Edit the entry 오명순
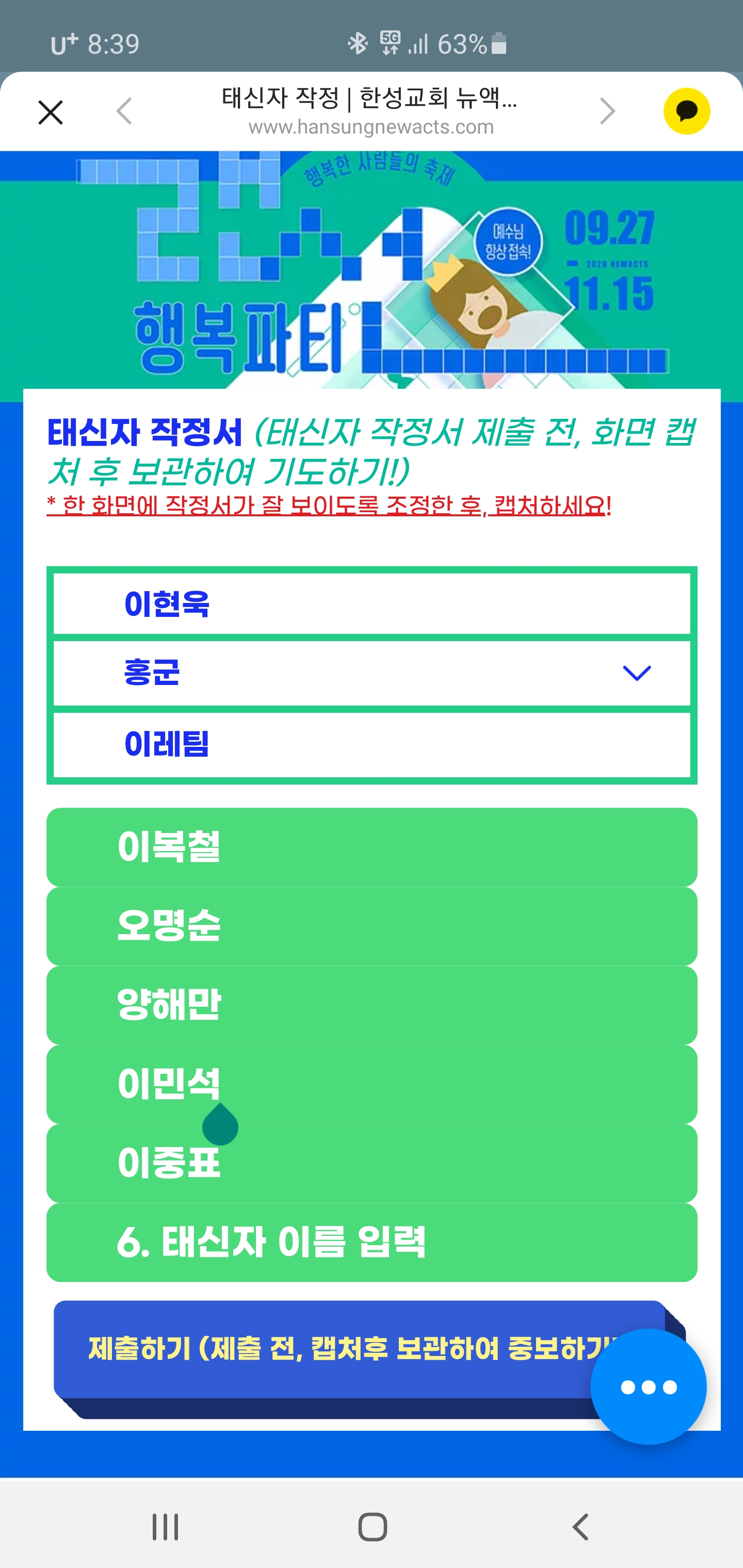The height and width of the screenshot is (1568, 743). [x=372, y=926]
